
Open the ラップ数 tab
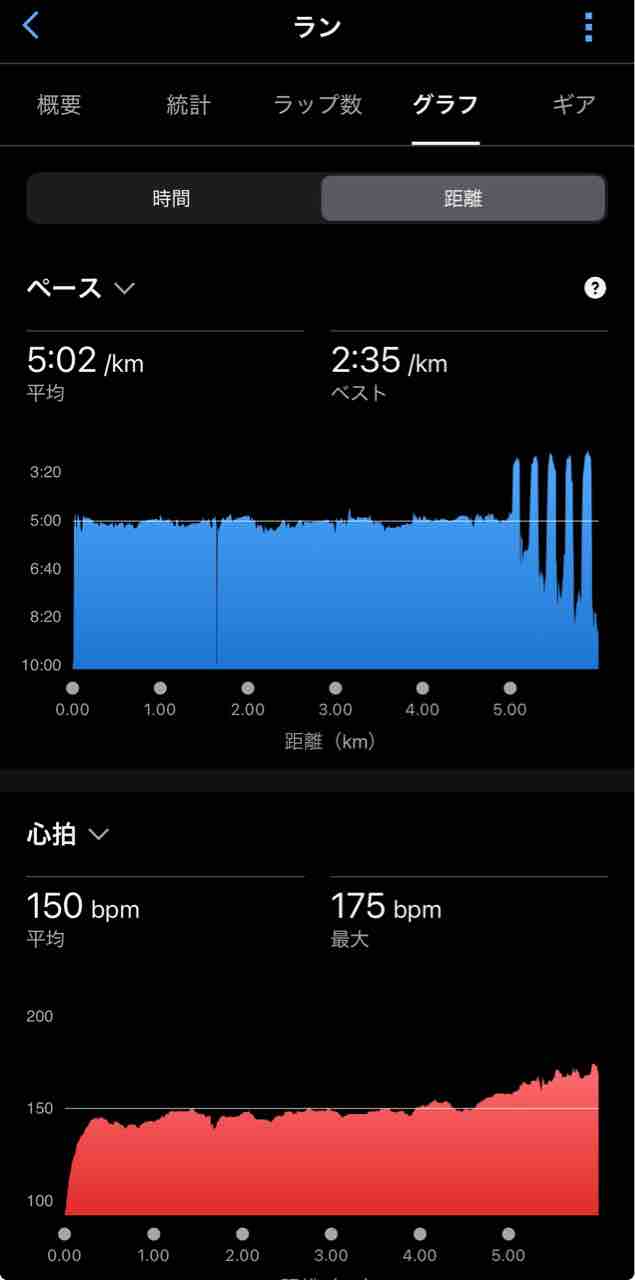coord(318,105)
